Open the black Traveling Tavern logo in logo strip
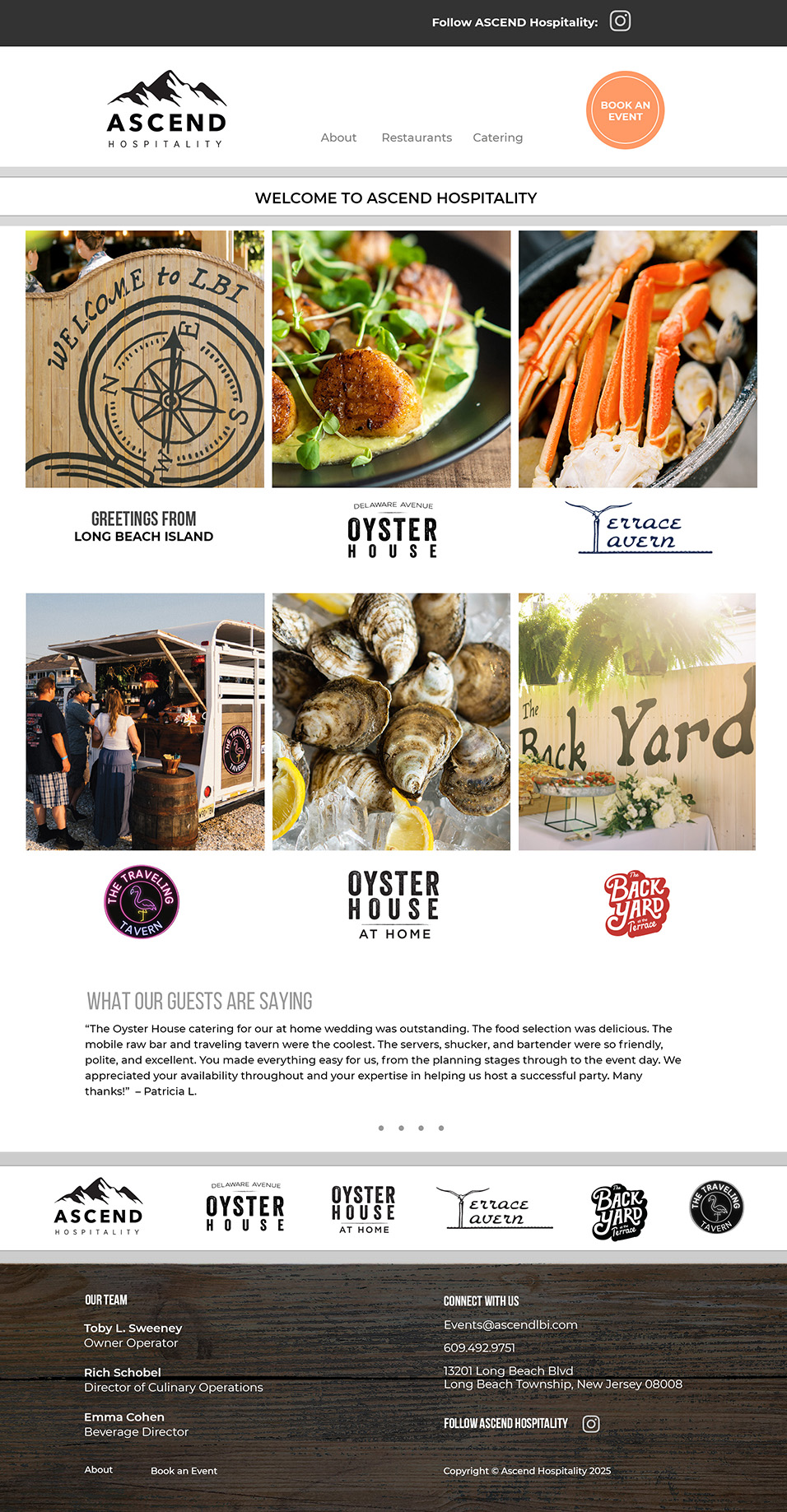The height and width of the screenshot is (1512, 787). coord(715,1207)
